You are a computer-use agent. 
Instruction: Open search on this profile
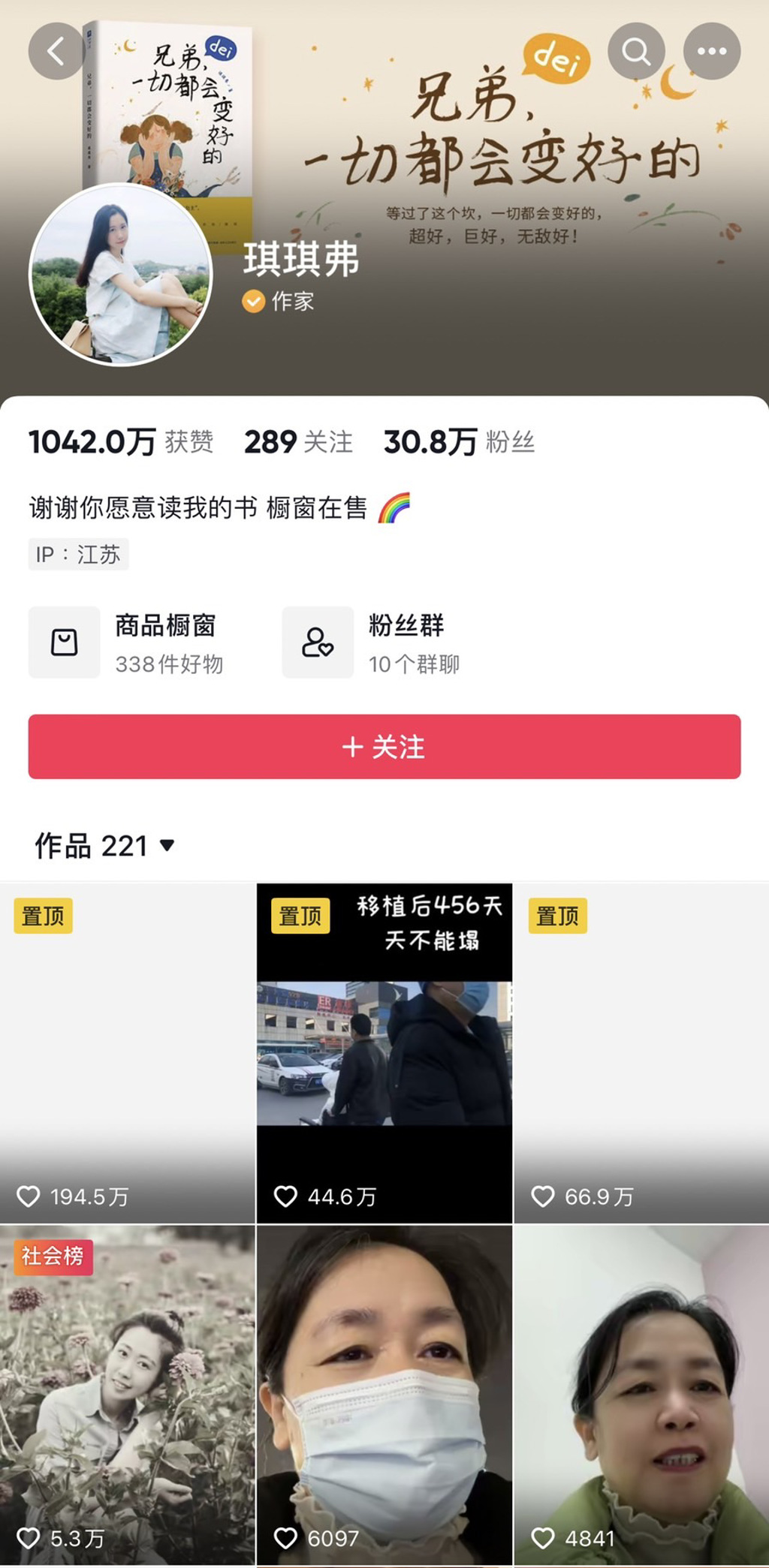pyautogui.click(x=636, y=51)
